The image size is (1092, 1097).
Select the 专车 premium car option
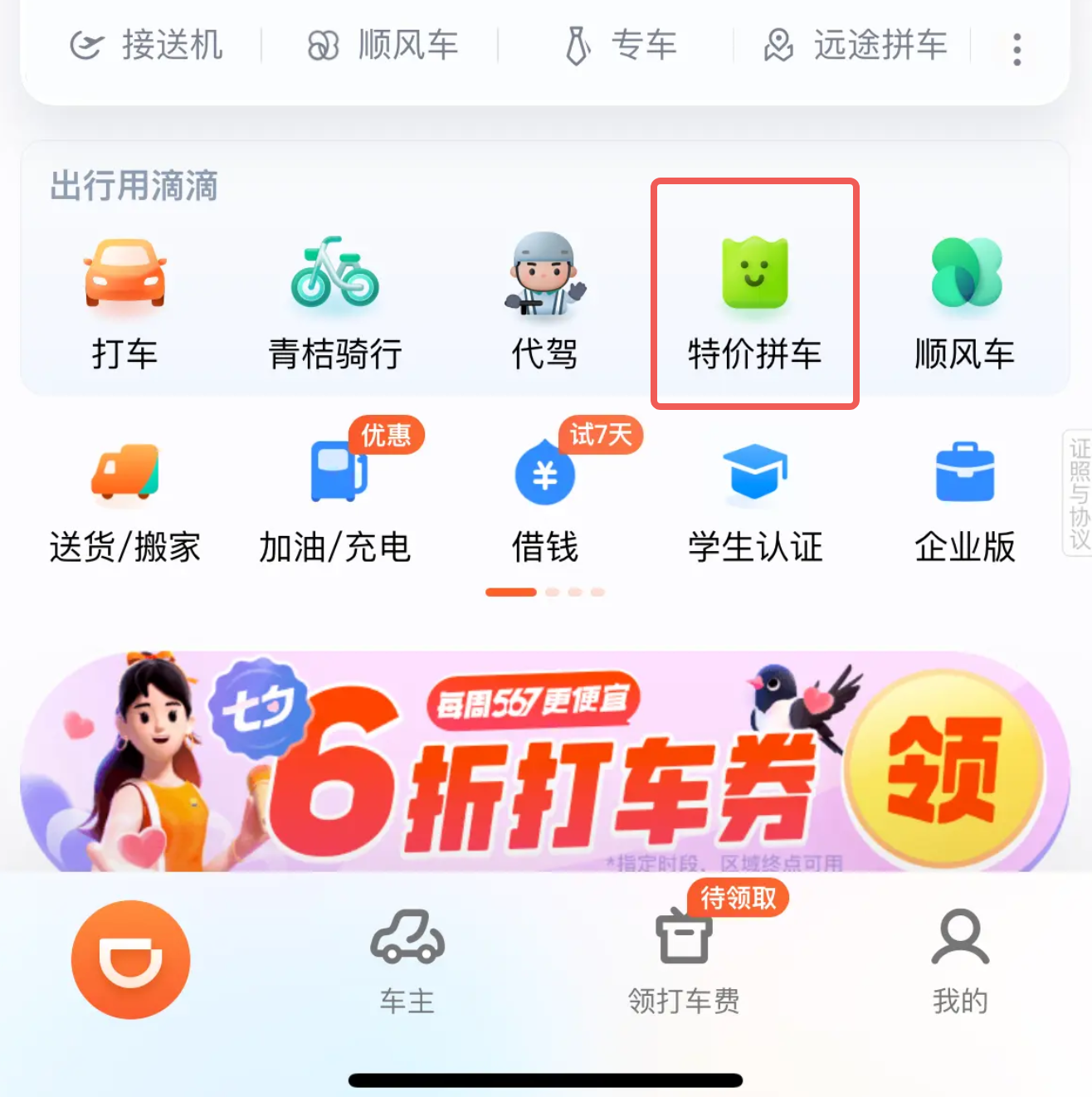click(621, 46)
